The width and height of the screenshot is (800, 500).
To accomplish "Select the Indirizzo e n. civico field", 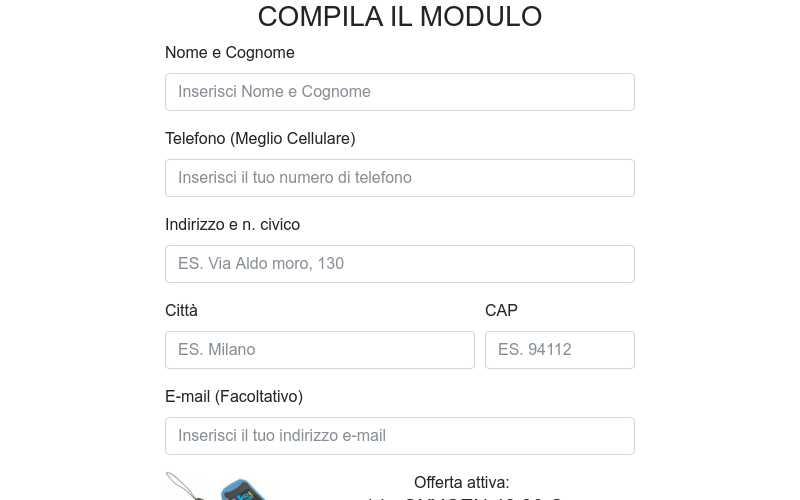I will pos(400,264).
